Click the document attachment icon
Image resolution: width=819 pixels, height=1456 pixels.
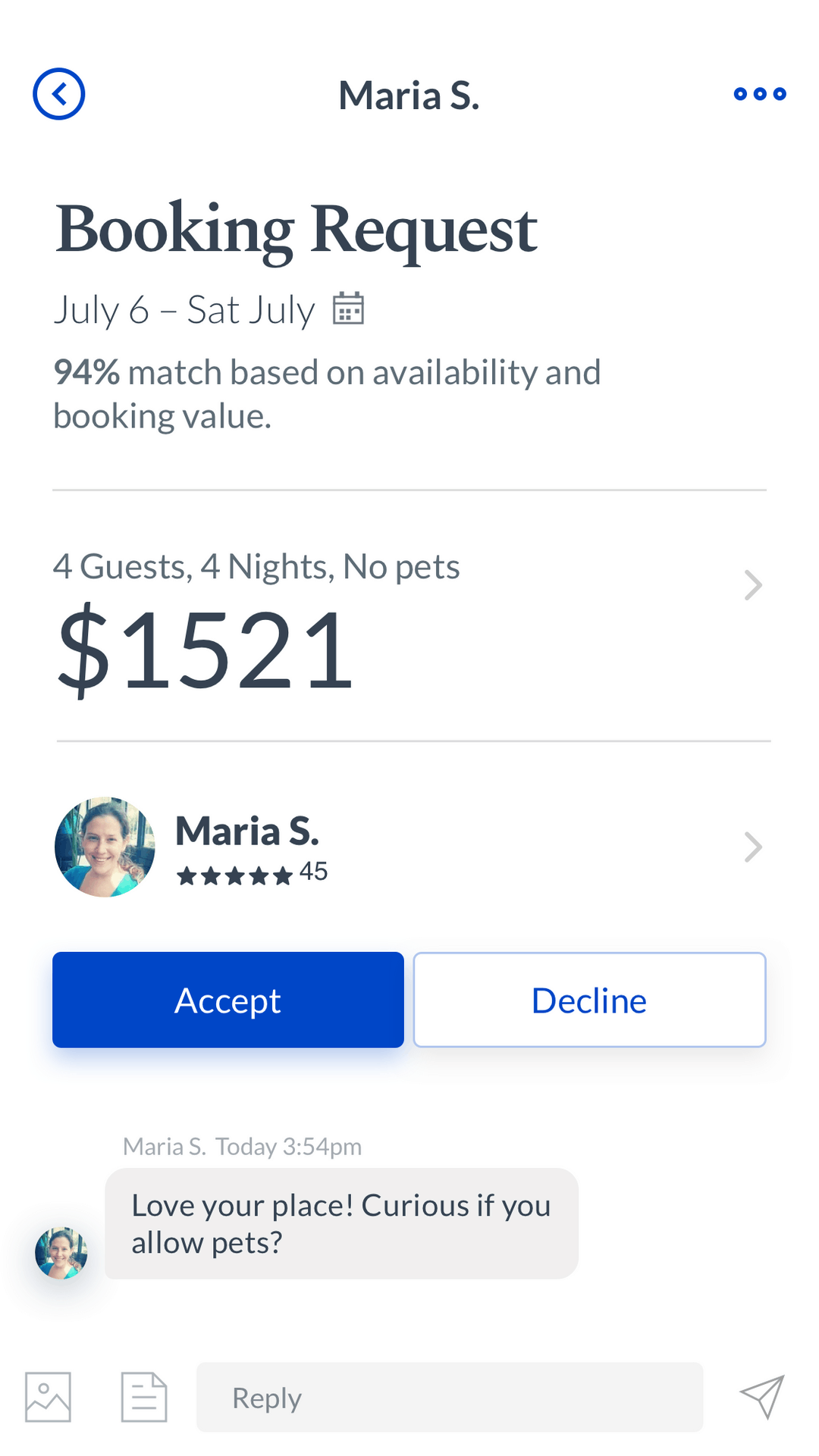(144, 1397)
